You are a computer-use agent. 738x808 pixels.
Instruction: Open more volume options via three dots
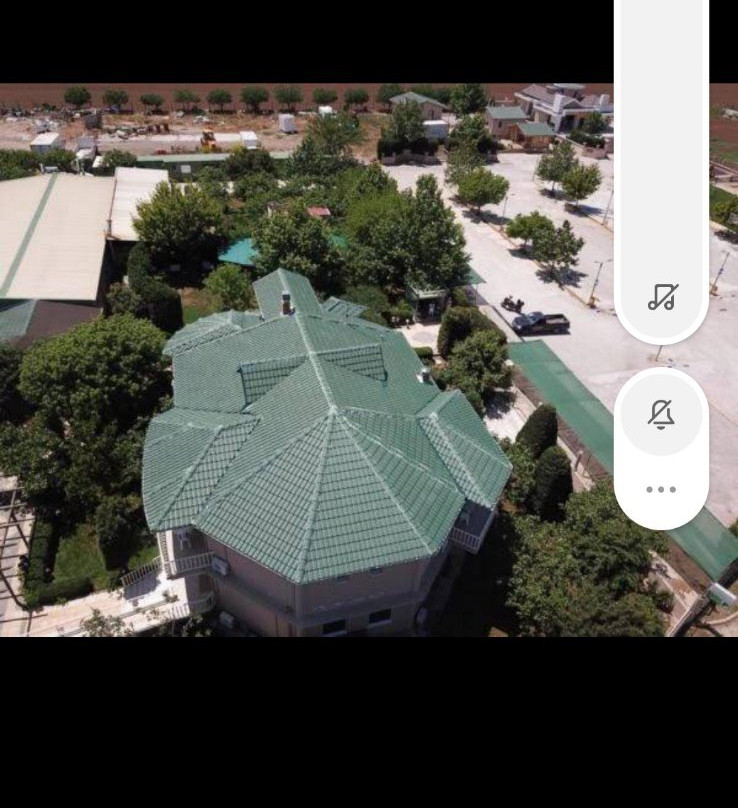point(661,489)
